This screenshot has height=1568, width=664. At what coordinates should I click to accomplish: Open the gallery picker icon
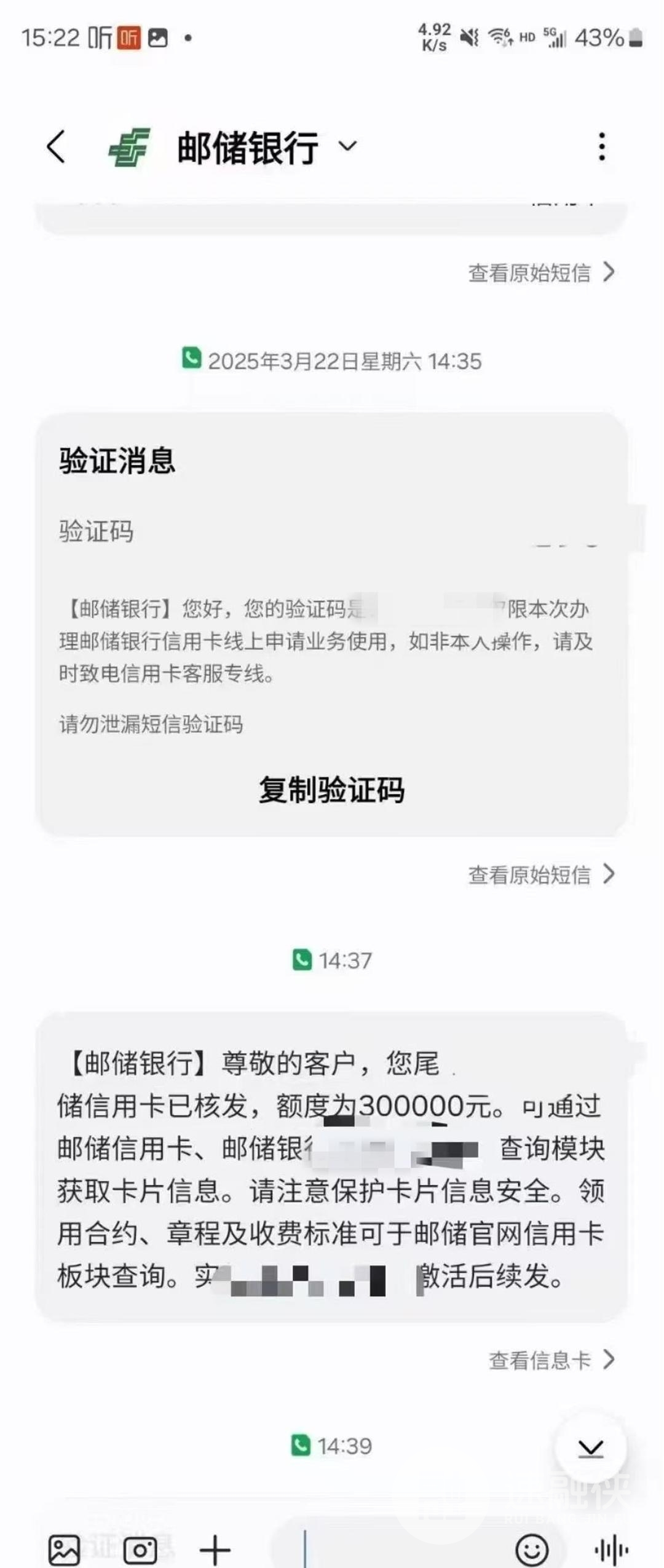click(64, 1550)
